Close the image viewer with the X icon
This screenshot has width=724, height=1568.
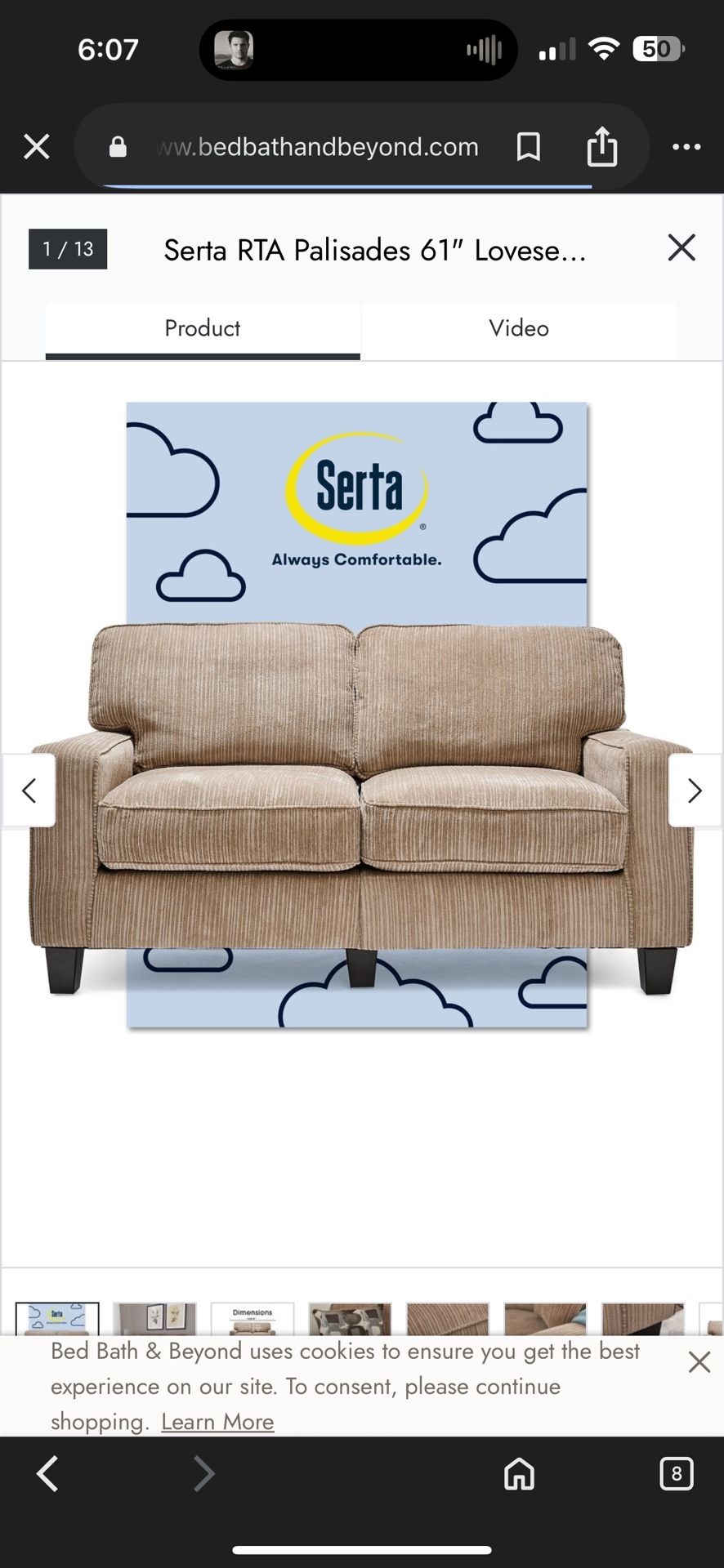[x=681, y=247]
